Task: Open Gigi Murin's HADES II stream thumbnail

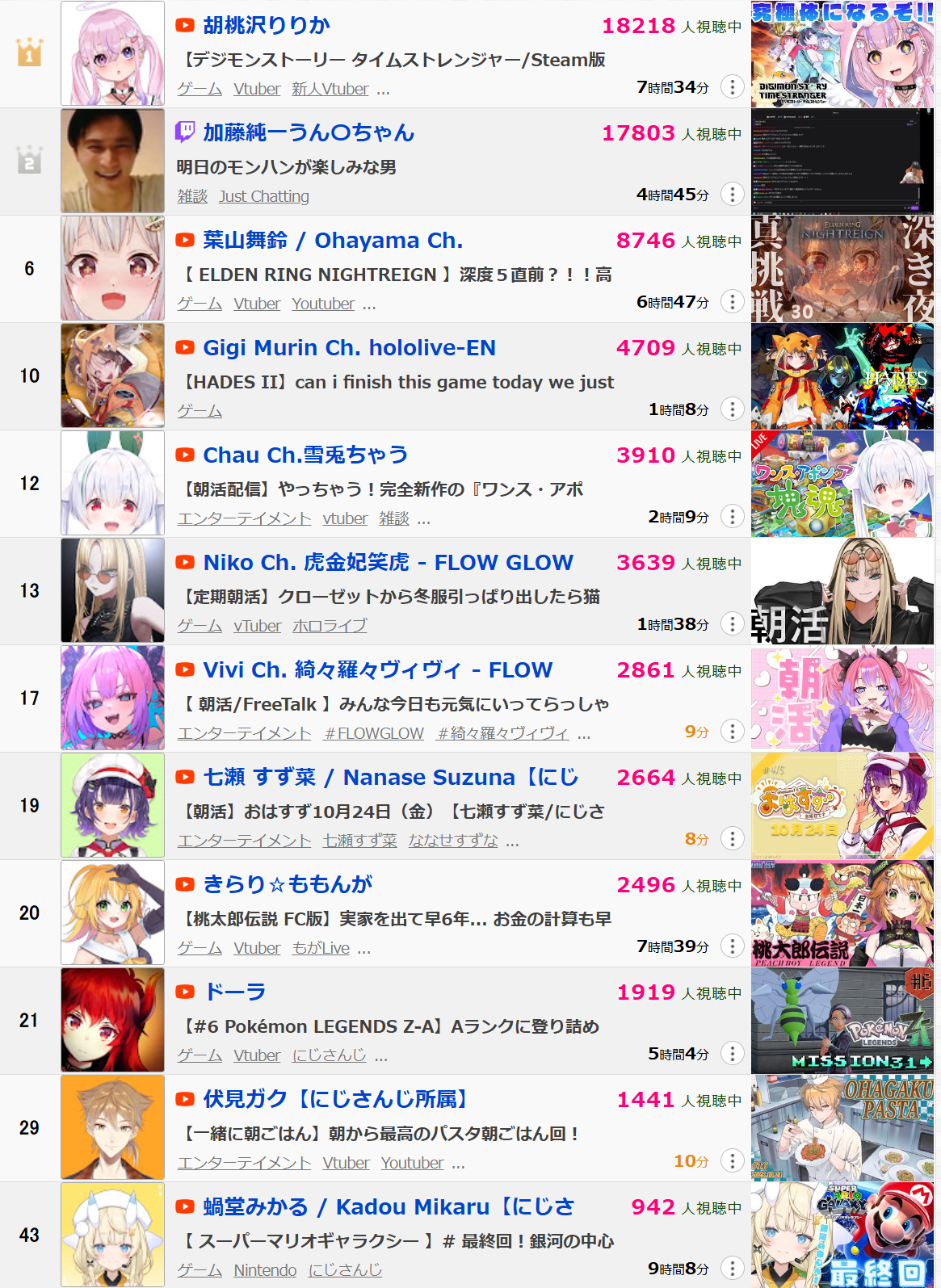Action: tap(842, 376)
